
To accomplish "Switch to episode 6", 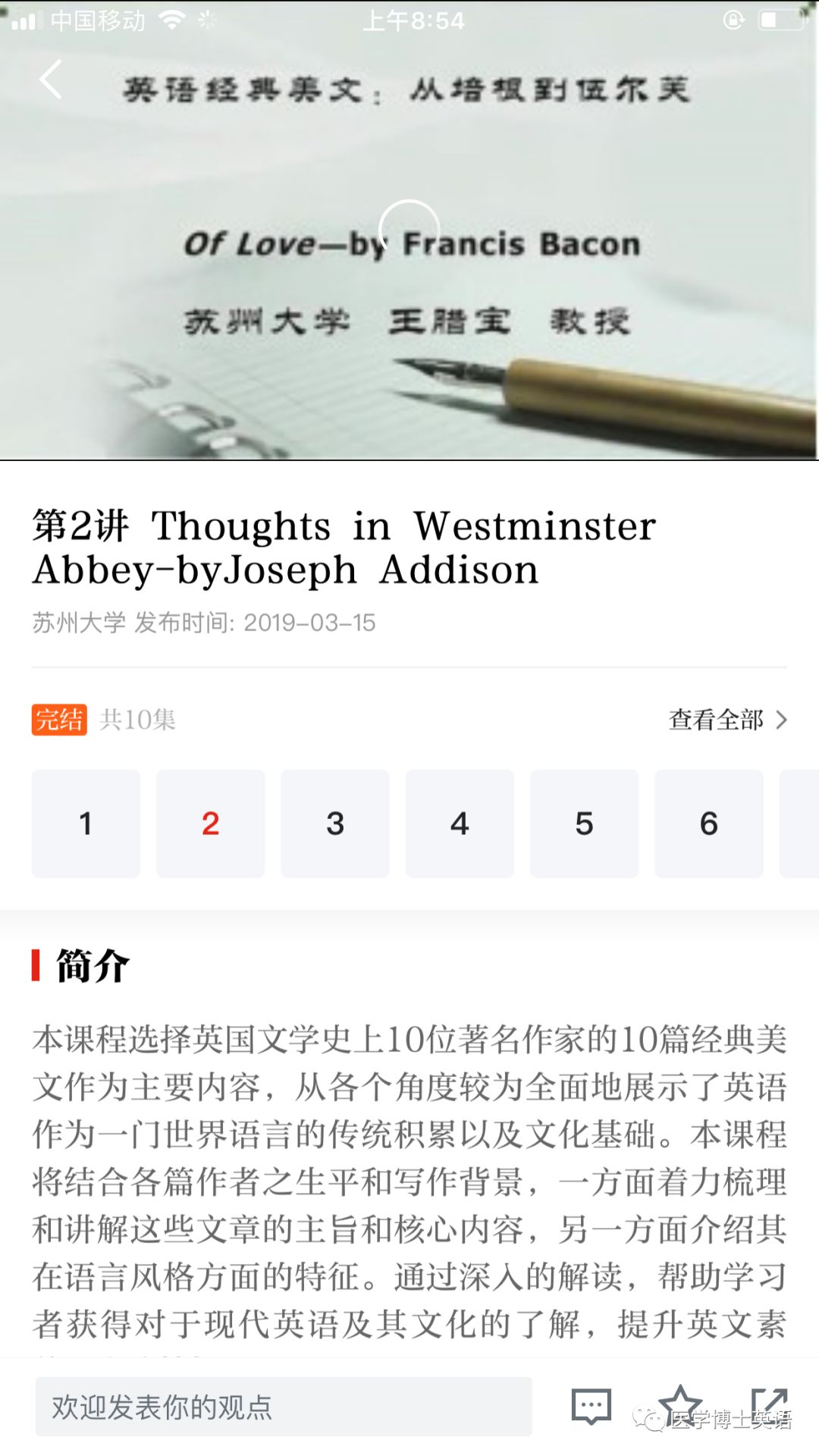I will tap(709, 824).
